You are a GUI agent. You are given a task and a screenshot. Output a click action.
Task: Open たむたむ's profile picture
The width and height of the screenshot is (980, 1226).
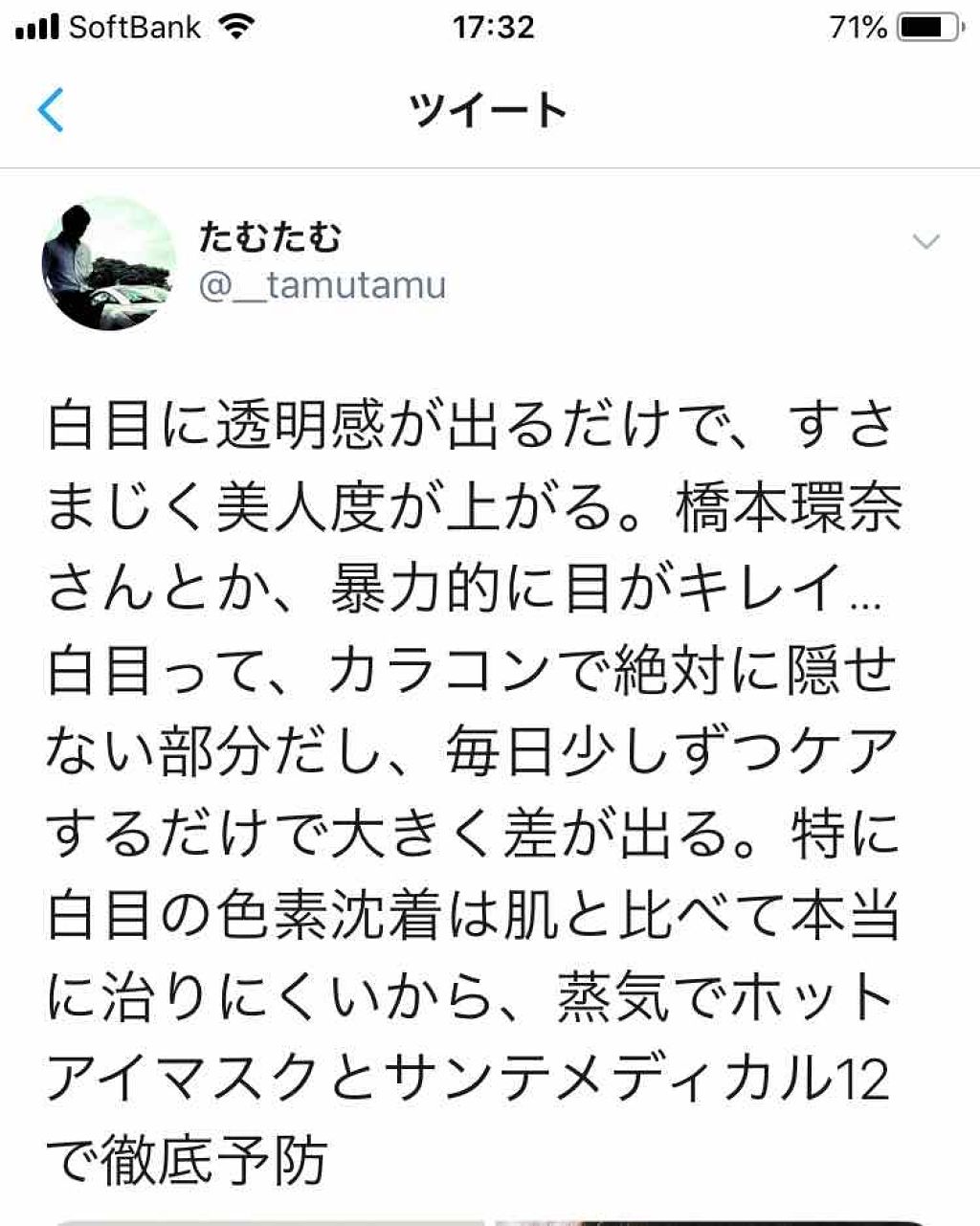(109, 263)
